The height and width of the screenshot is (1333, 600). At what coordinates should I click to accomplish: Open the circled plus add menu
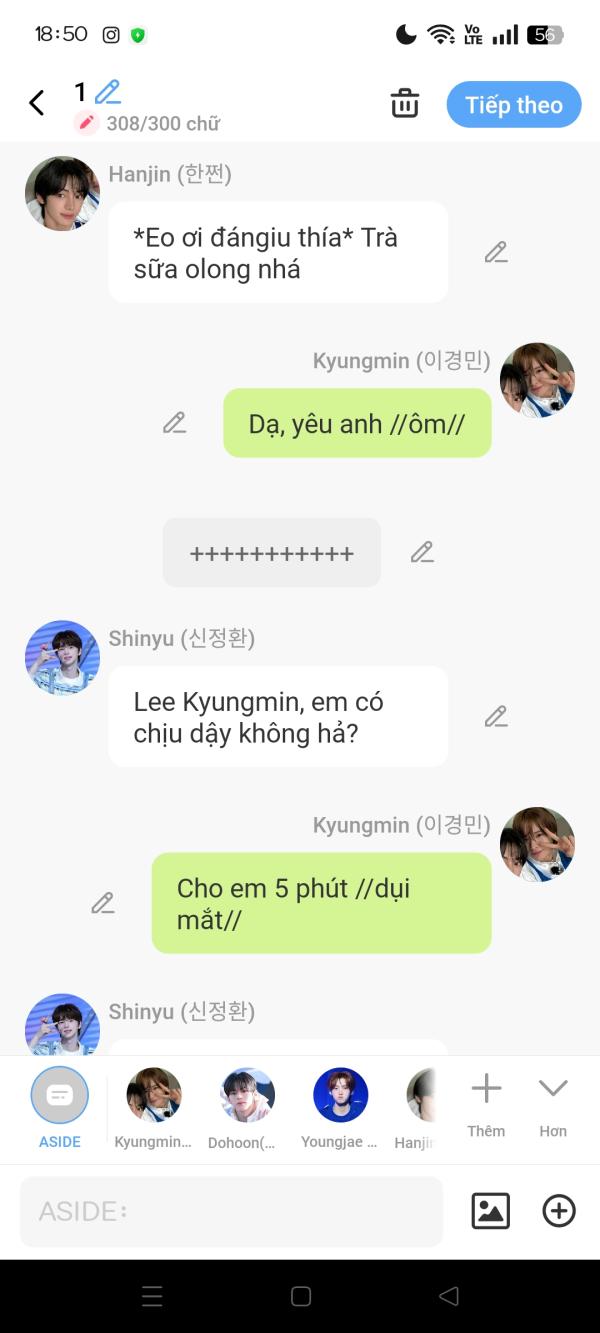(558, 1211)
